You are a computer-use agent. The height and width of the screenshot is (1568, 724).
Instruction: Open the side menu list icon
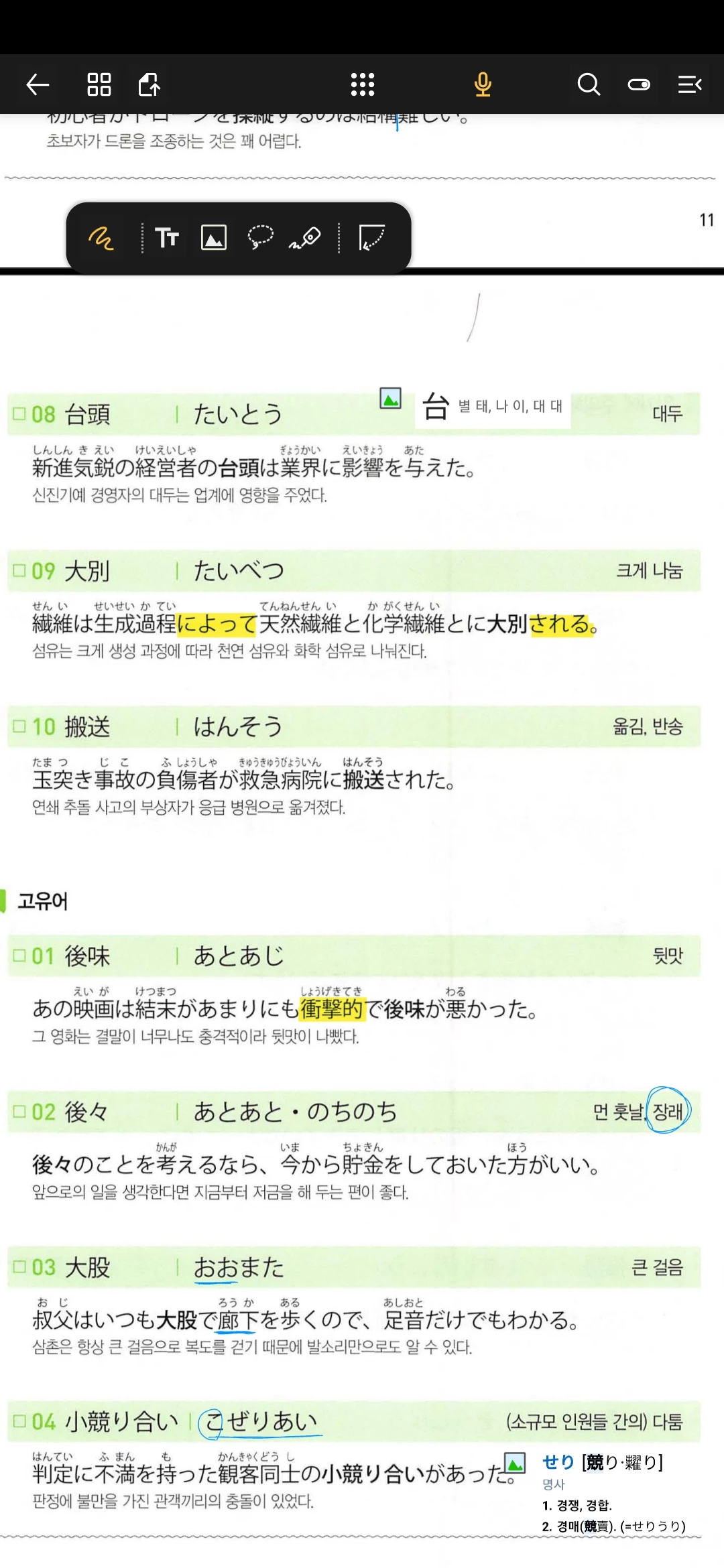coord(689,84)
